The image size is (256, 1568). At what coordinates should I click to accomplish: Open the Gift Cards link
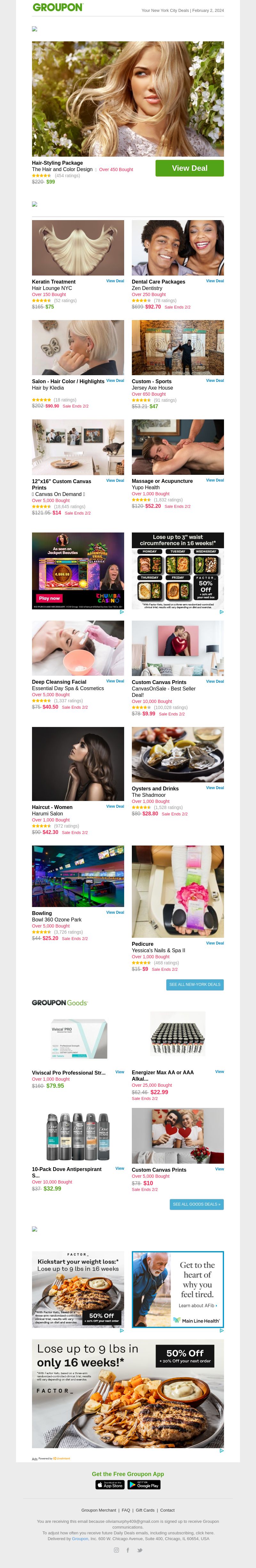[x=145, y=1510]
